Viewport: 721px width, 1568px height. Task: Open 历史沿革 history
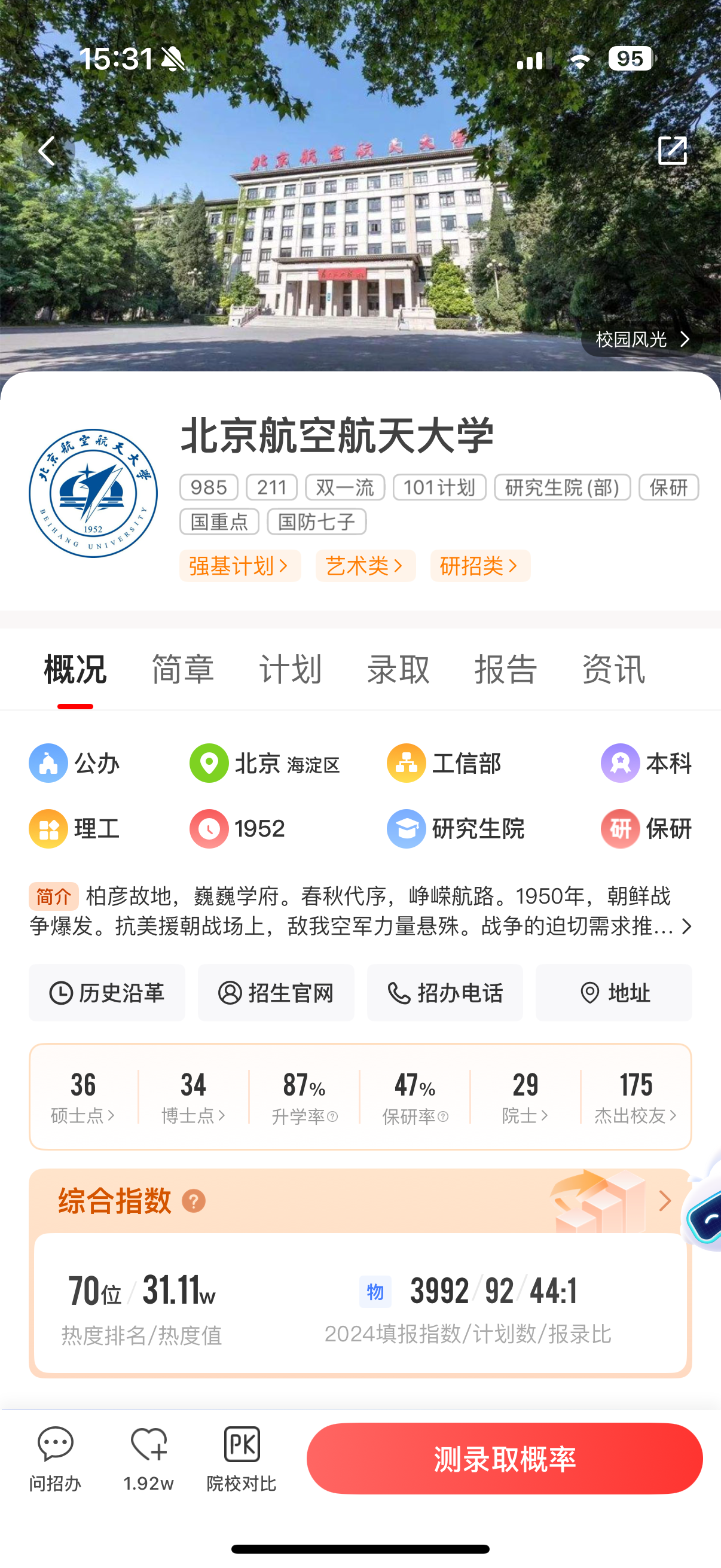[107, 993]
